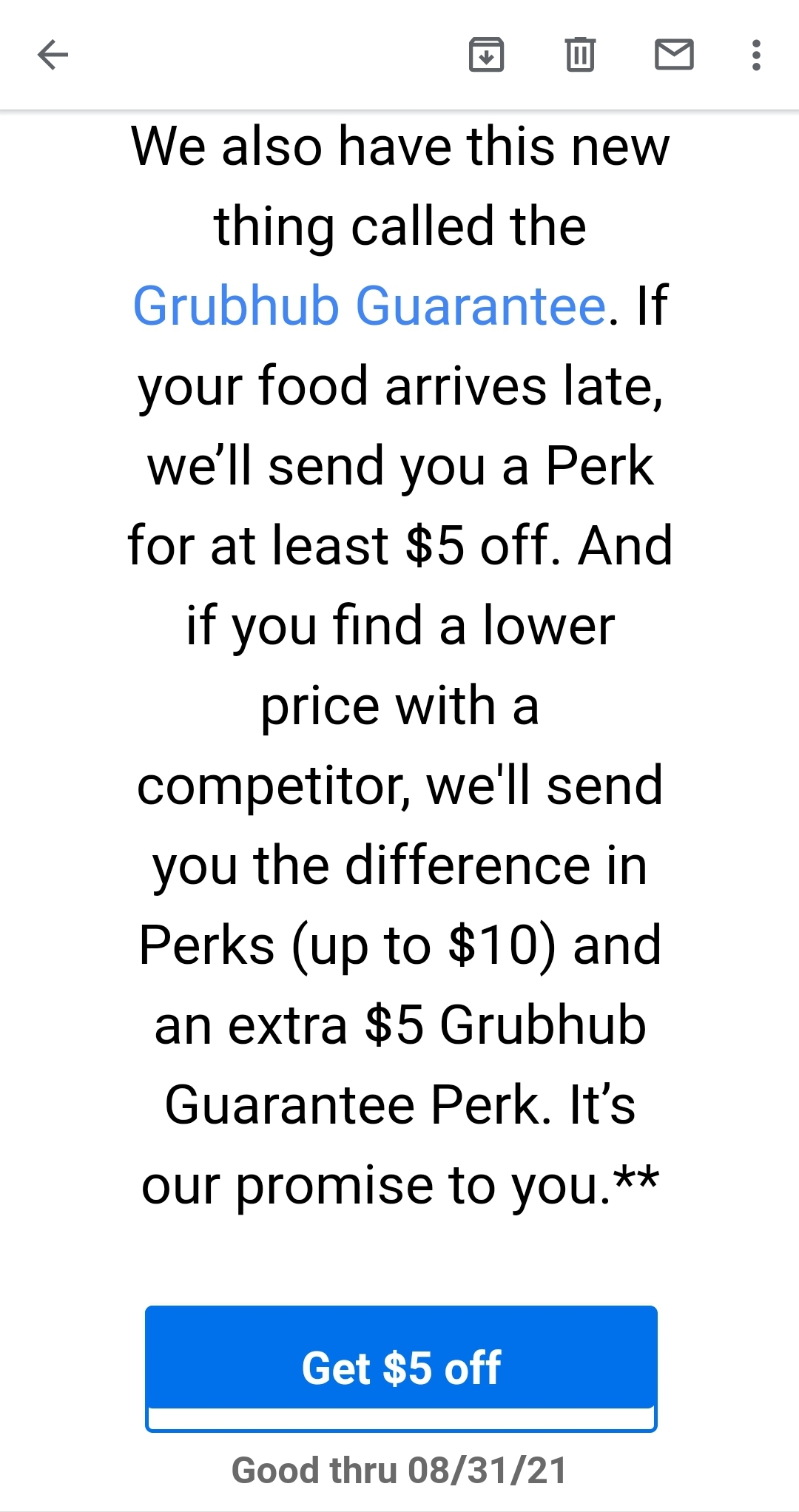Open the three-dot overflow menu

point(755,55)
